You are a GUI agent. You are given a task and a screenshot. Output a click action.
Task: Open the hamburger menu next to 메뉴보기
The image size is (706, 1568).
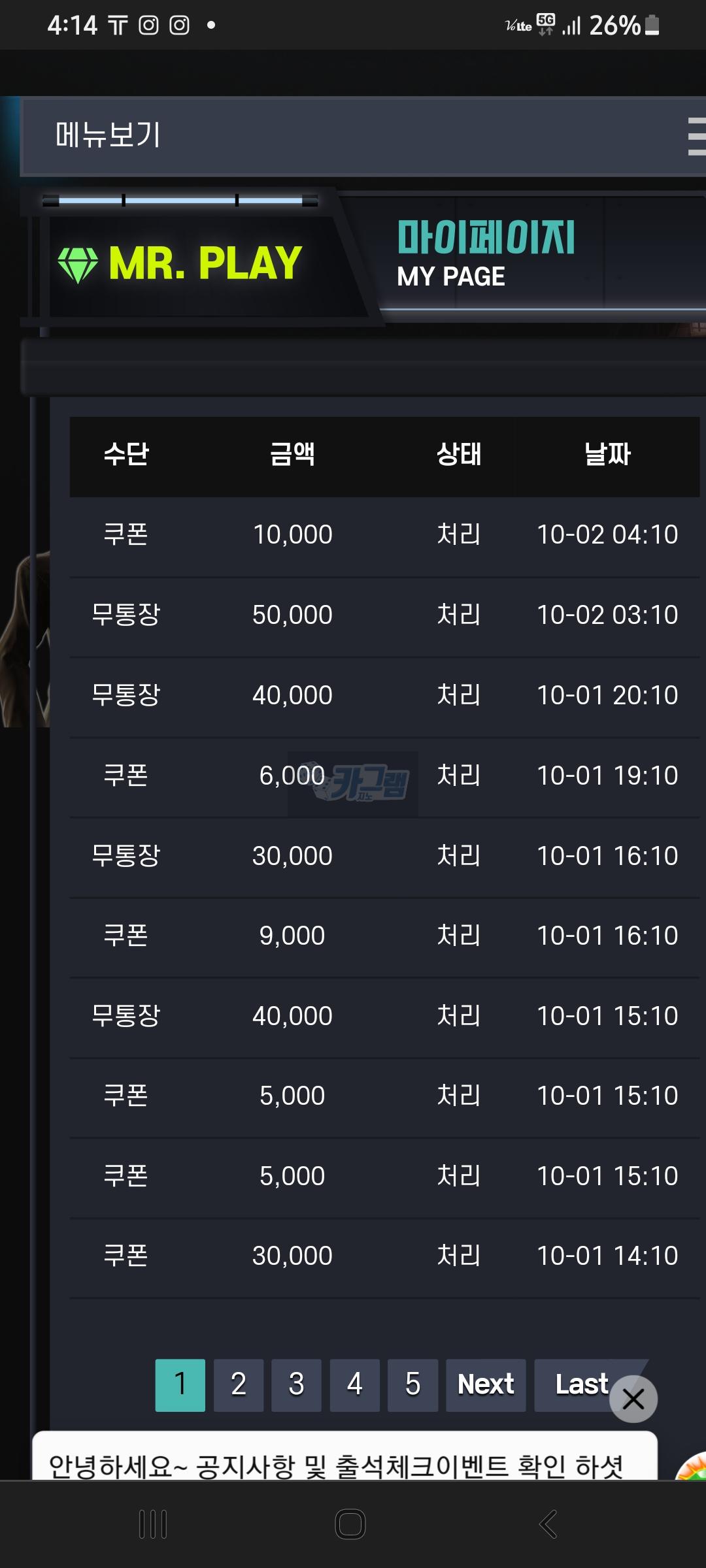tap(696, 136)
